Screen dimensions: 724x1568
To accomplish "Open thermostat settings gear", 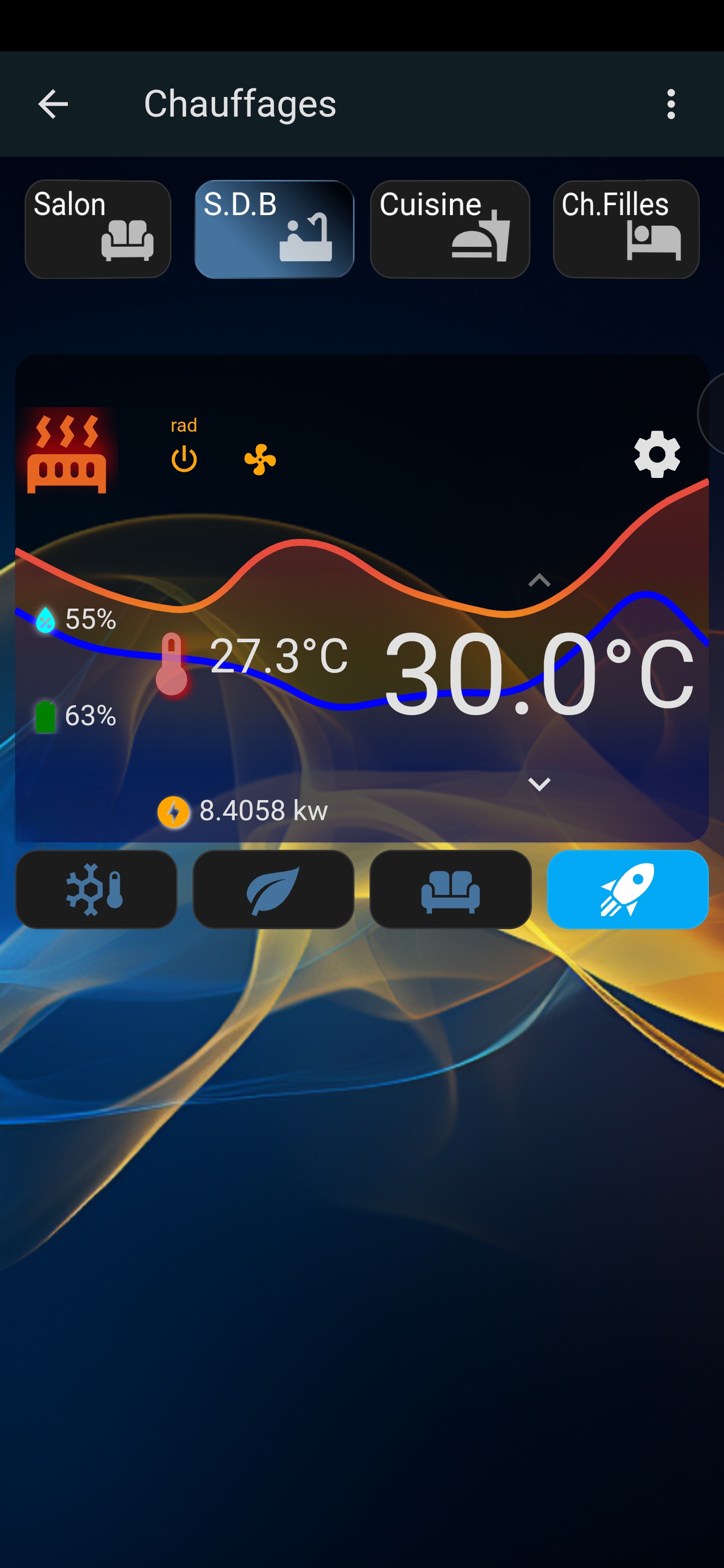I will 657,454.
